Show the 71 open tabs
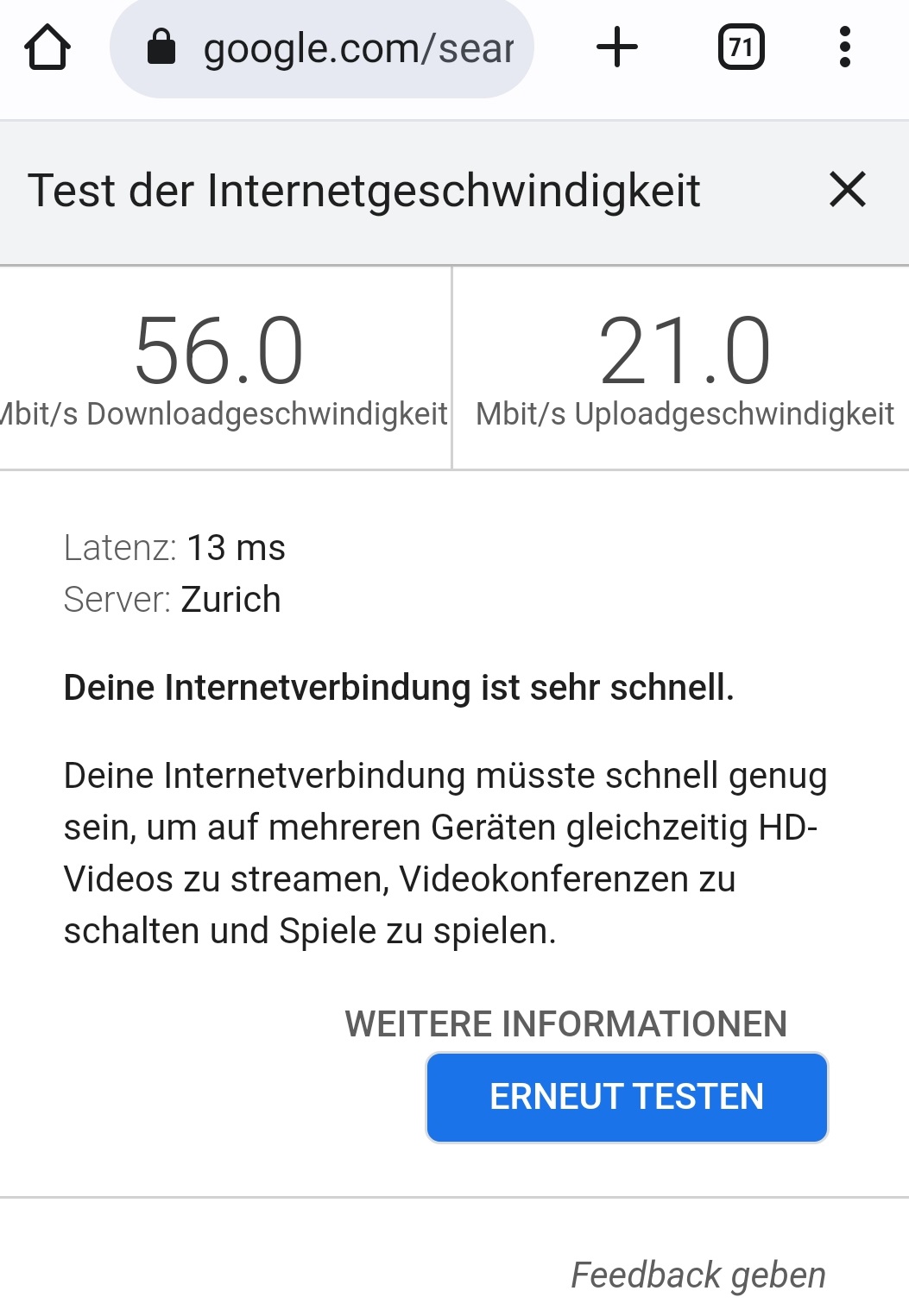 coord(741,47)
